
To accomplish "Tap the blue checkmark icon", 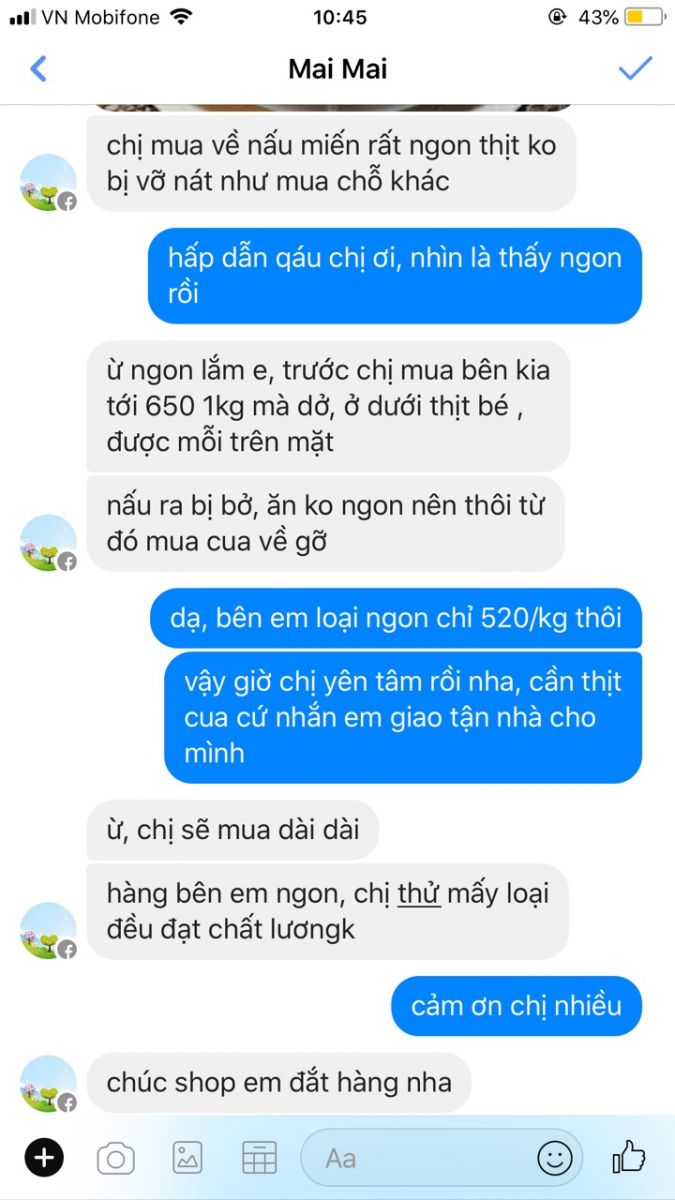I will click(x=635, y=69).
